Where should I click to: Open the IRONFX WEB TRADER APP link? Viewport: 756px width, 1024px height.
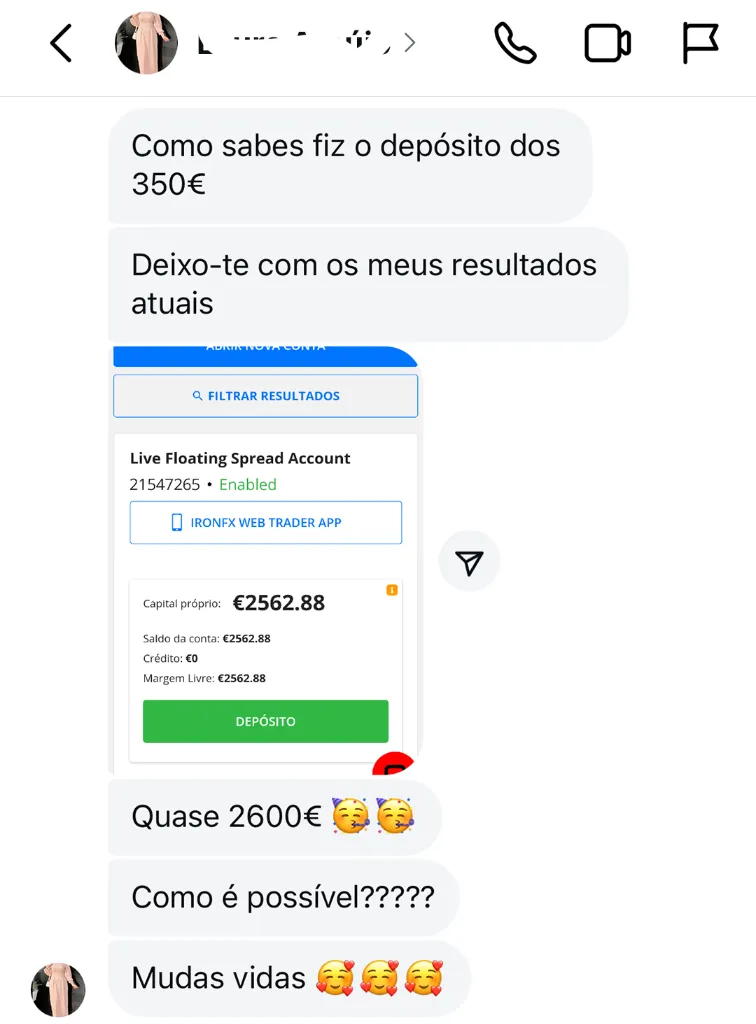pos(265,522)
